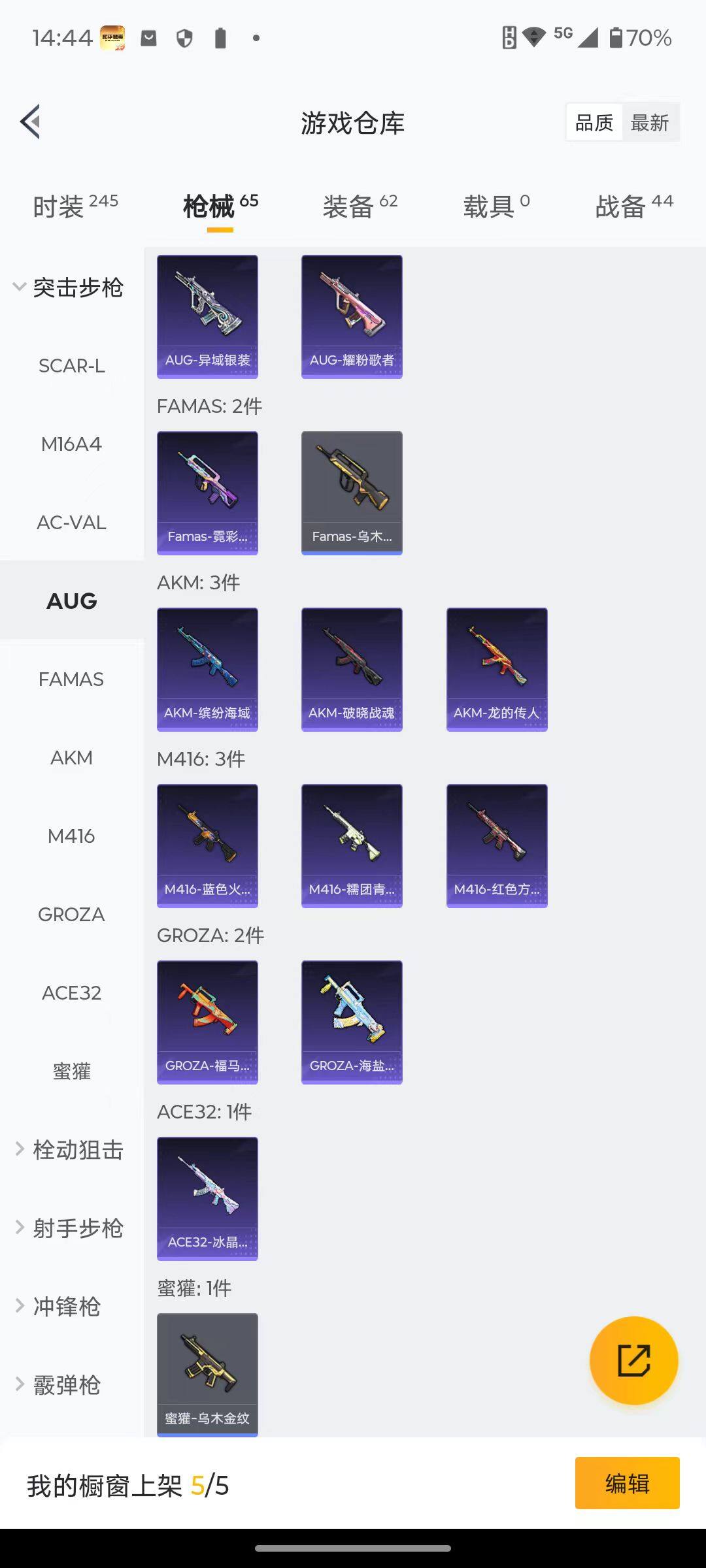Jump to the M416 sidebar item
Image resolution: width=706 pixels, height=1568 pixels.
[x=71, y=836]
